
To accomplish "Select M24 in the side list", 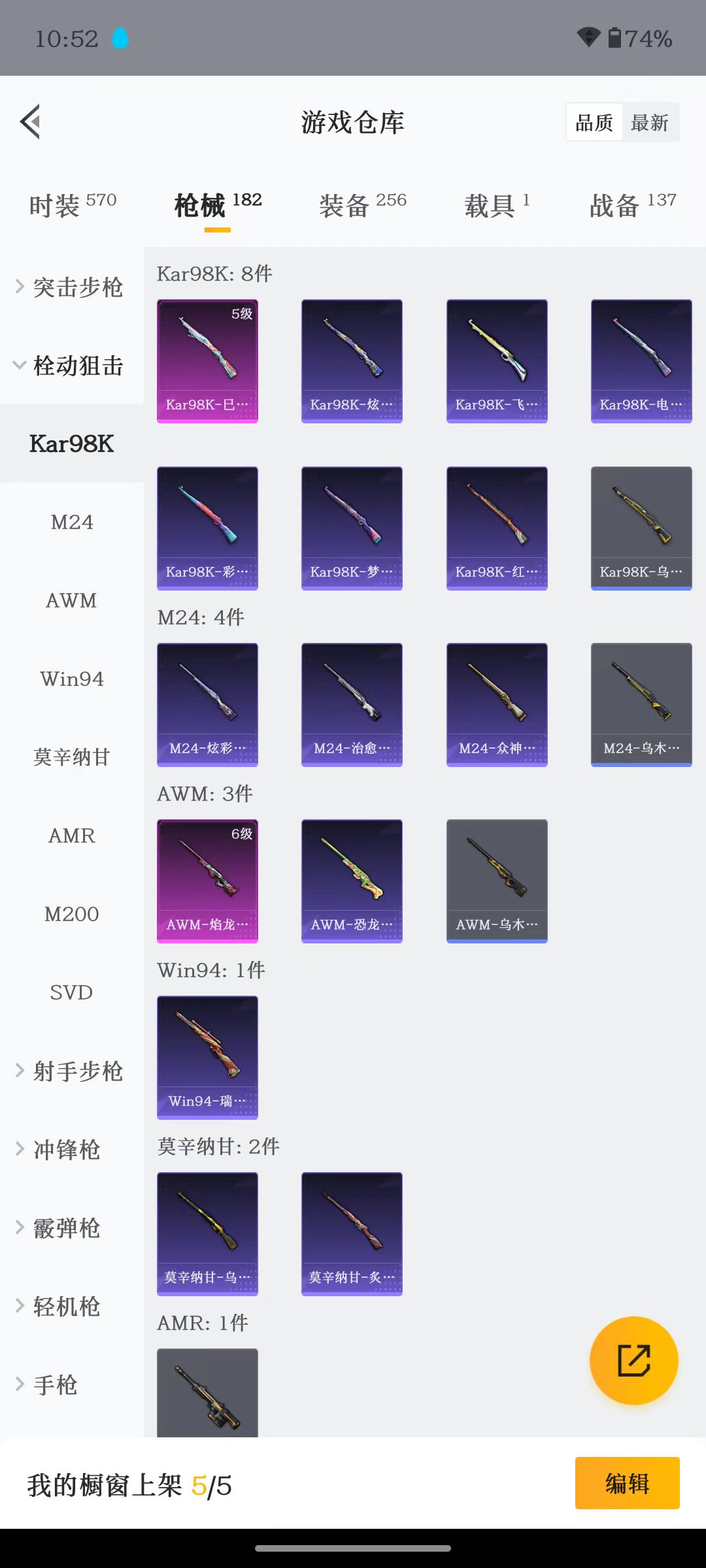I will [x=72, y=522].
